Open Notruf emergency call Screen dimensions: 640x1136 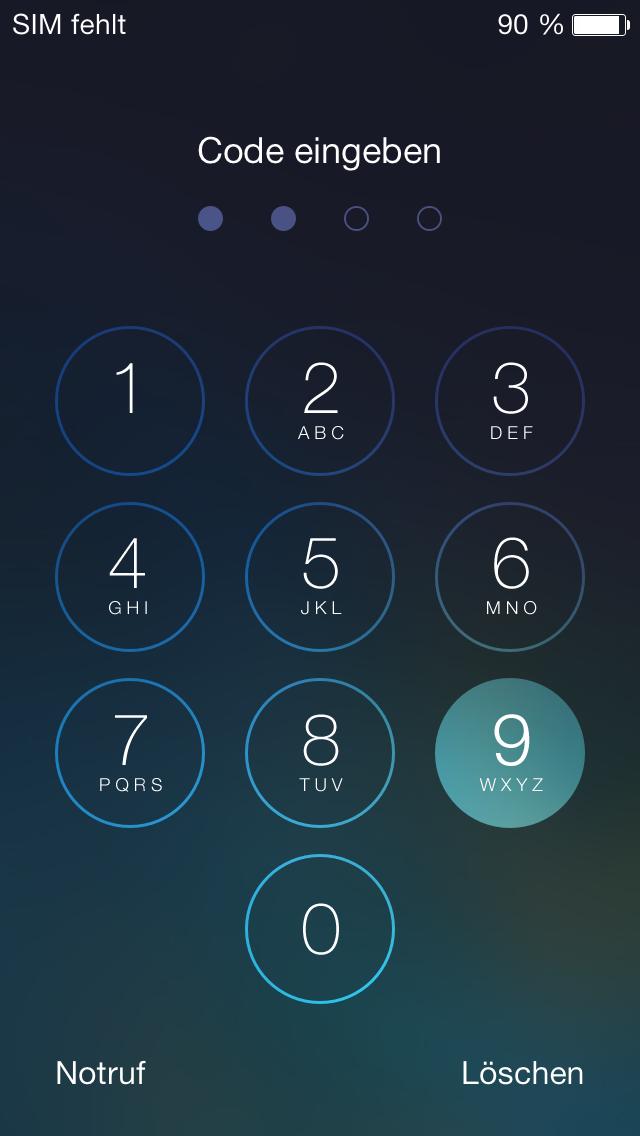pos(101,1073)
